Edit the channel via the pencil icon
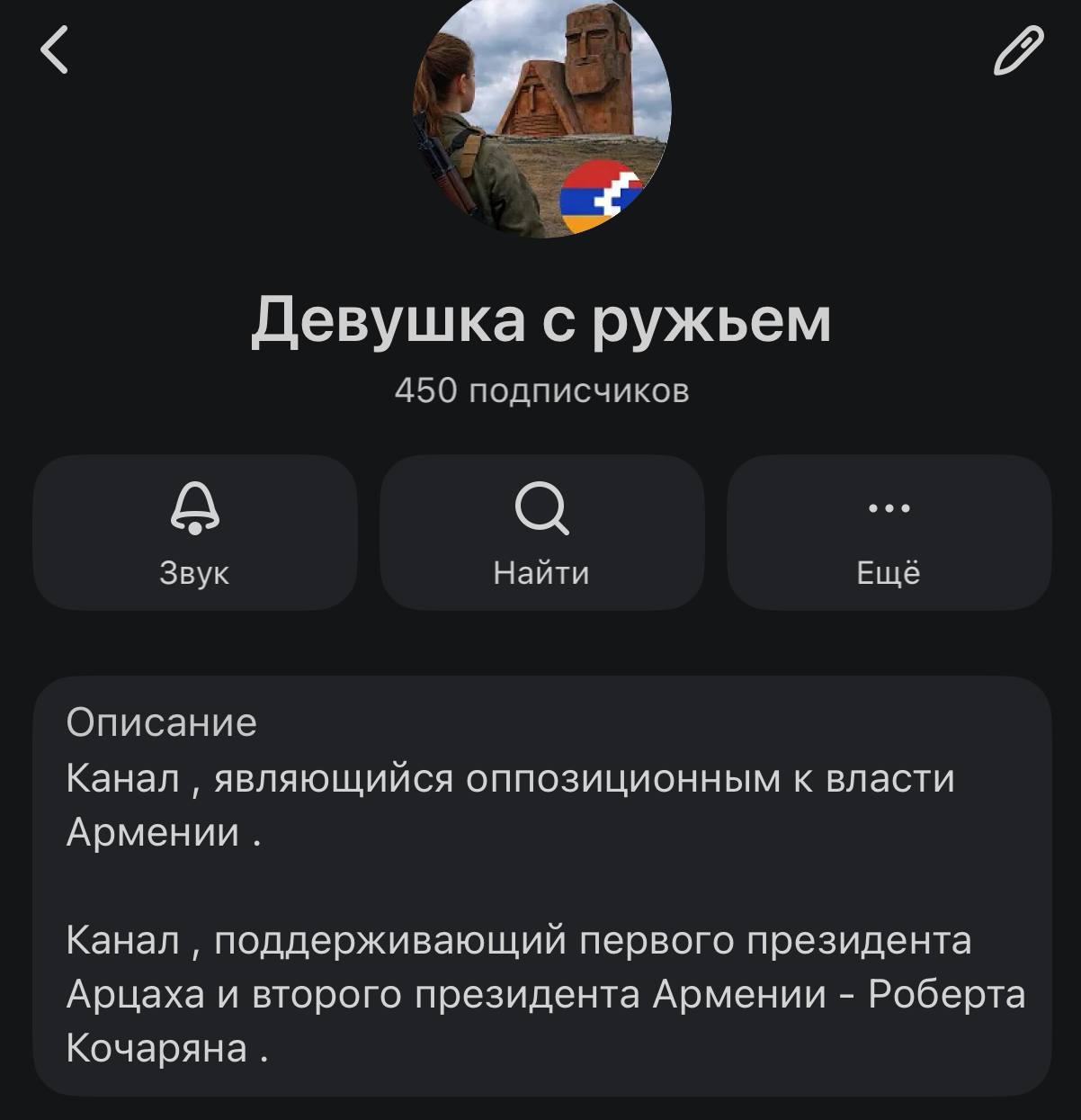This screenshot has width=1081, height=1120. coord(1018,50)
